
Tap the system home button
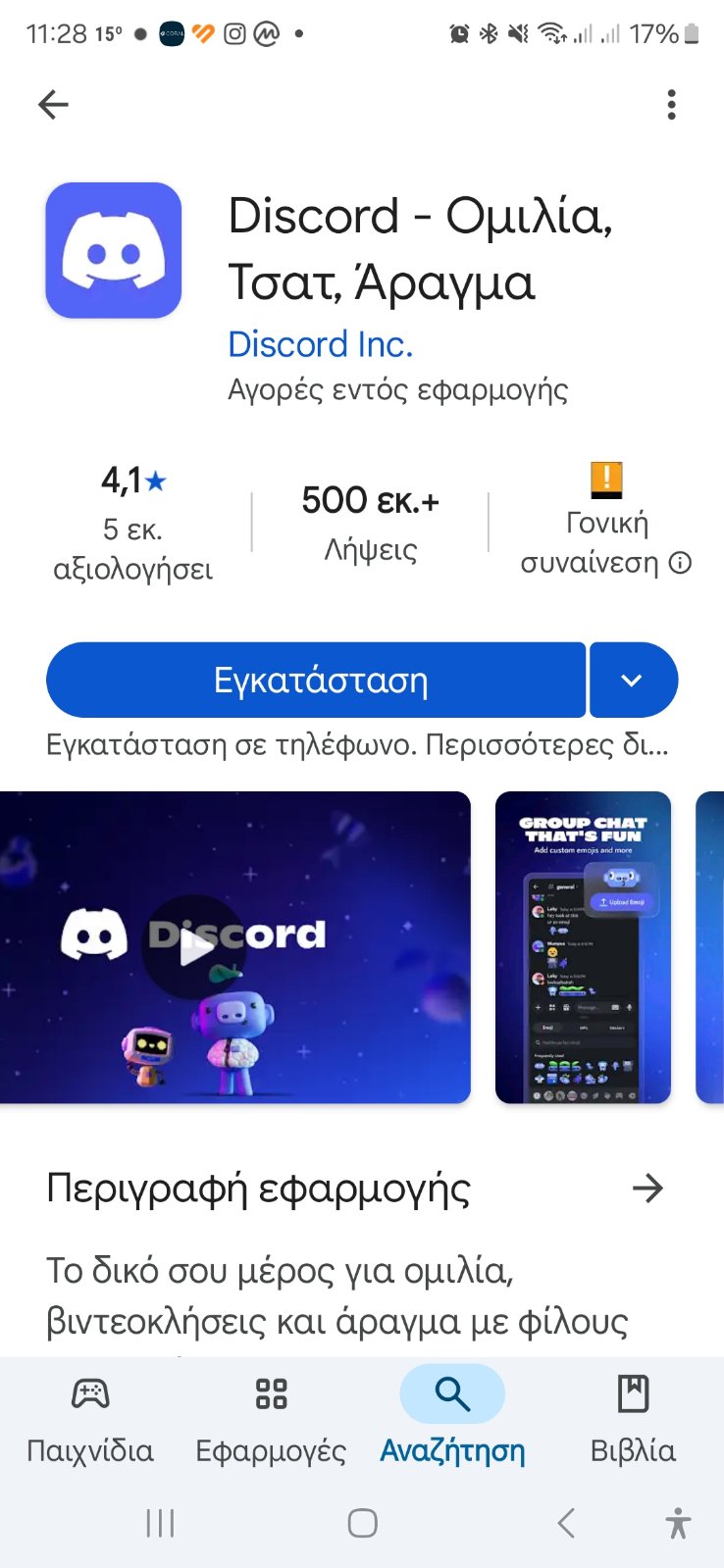(362, 1523)
